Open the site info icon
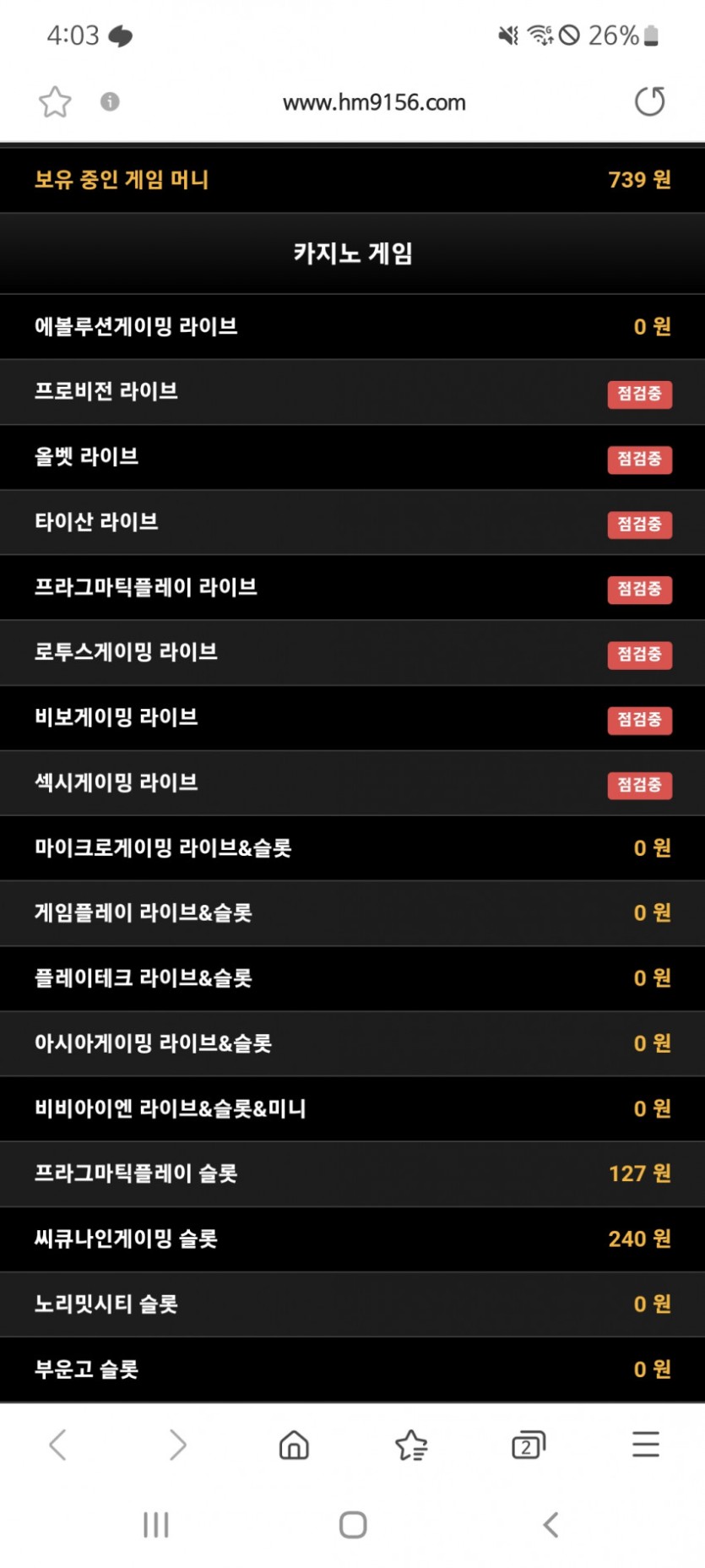The width and height of the screenshot is (705, 1568). point(110,102)
